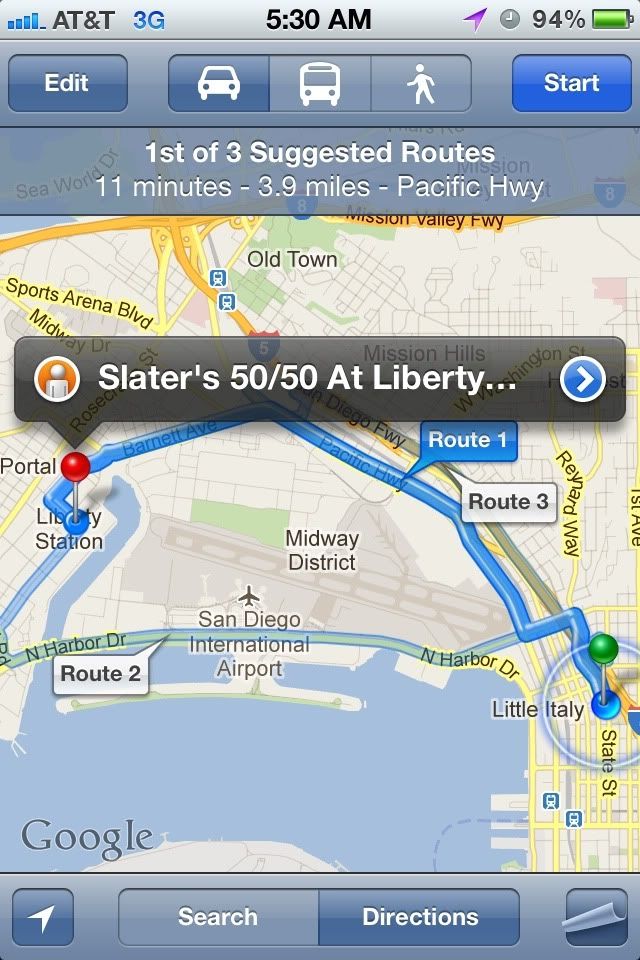Open Slater's 50/50 details arrow
Viewport: 640px width, 960px height.
coord(582,380)
